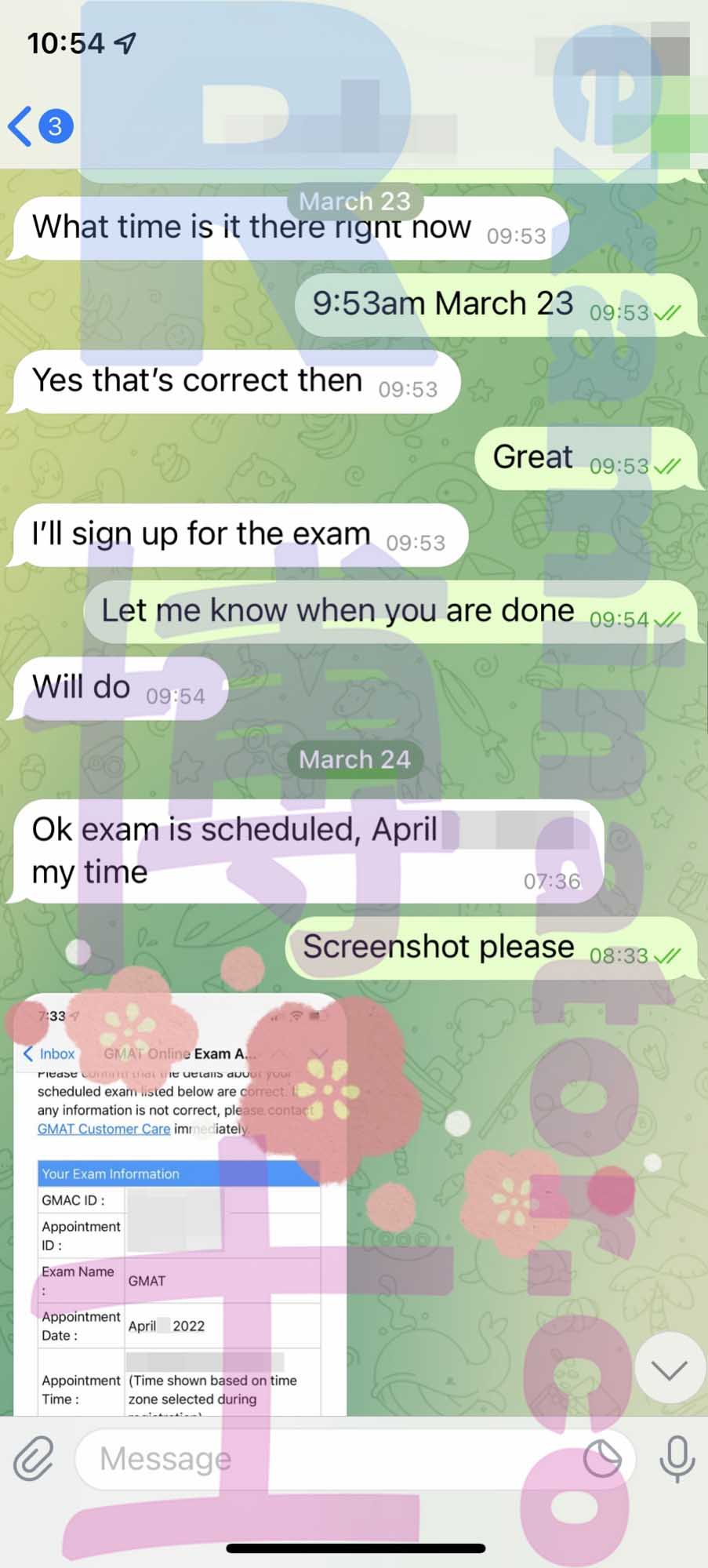Record a voice message with microphone

coord(677,1458)
